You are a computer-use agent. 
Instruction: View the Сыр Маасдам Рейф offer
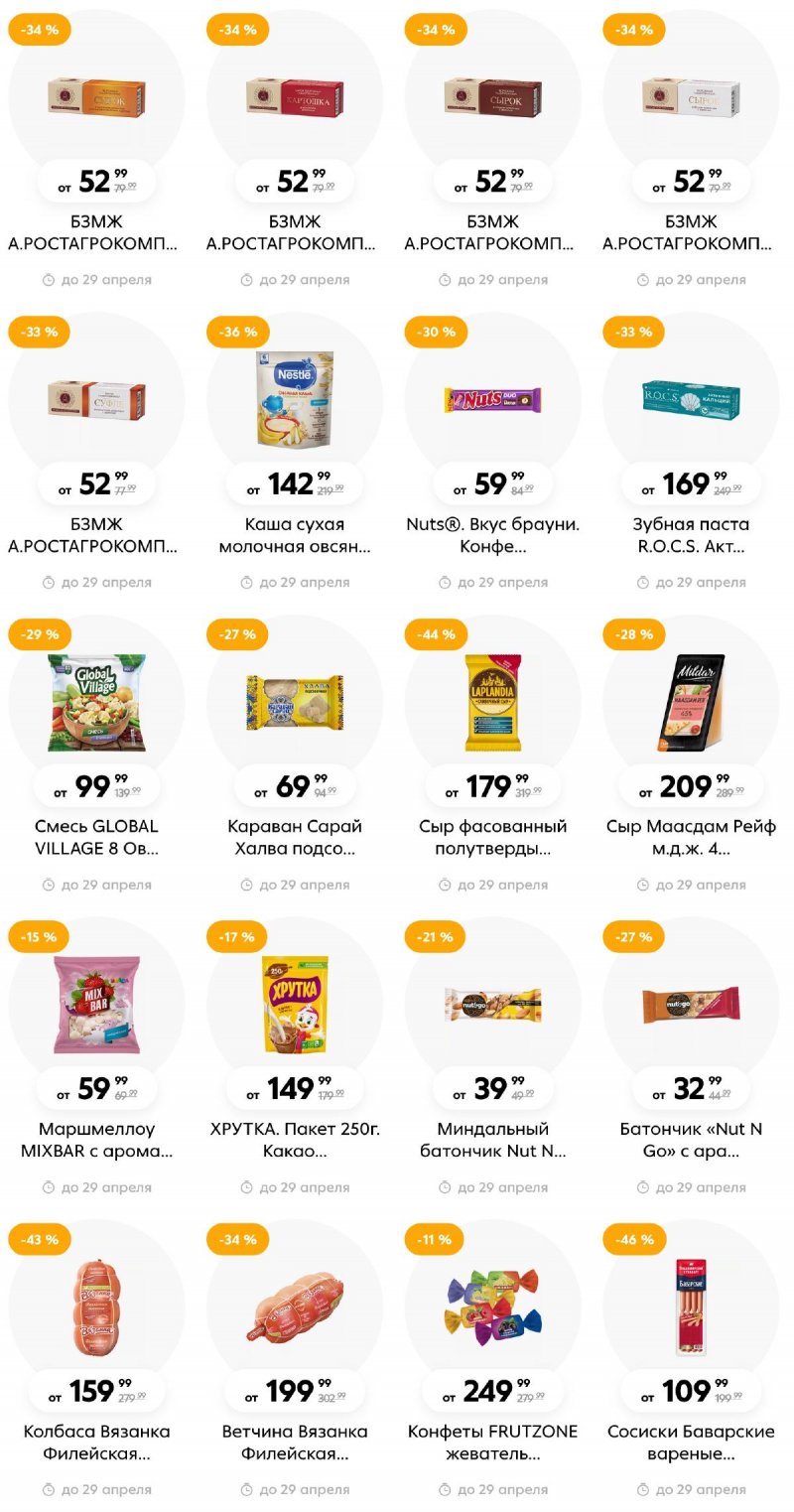tap(691, 702)
